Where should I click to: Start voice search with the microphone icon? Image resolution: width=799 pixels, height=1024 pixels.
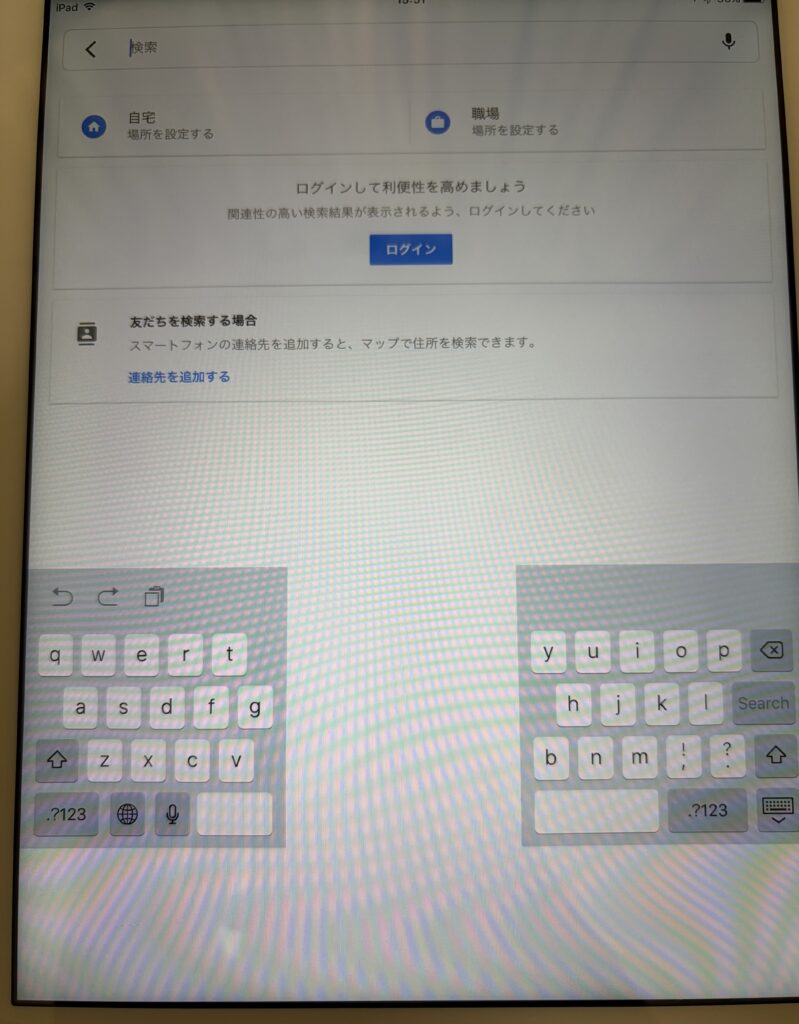coord(728,42)
